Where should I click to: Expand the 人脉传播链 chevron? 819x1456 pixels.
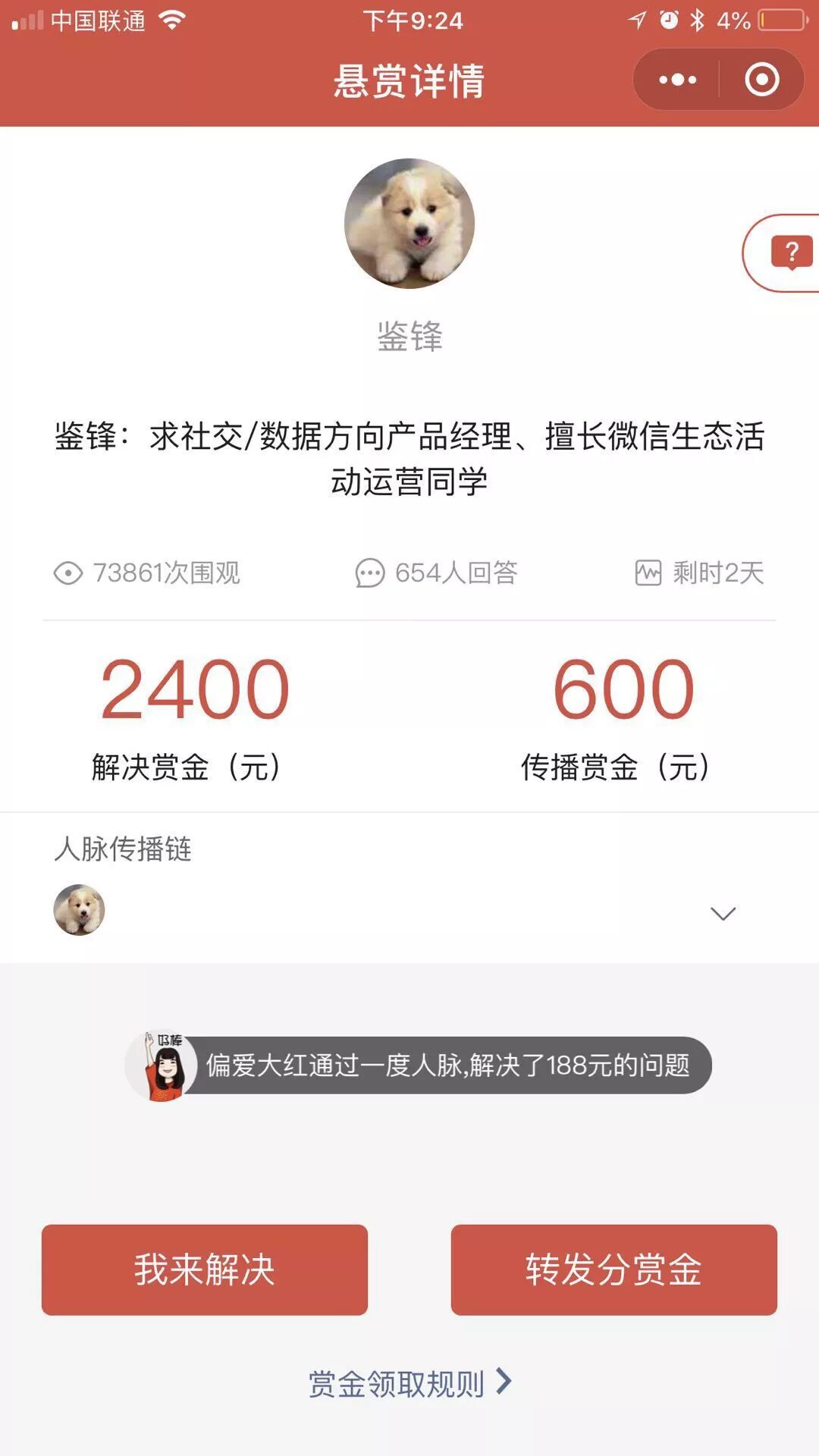(723, 913)
